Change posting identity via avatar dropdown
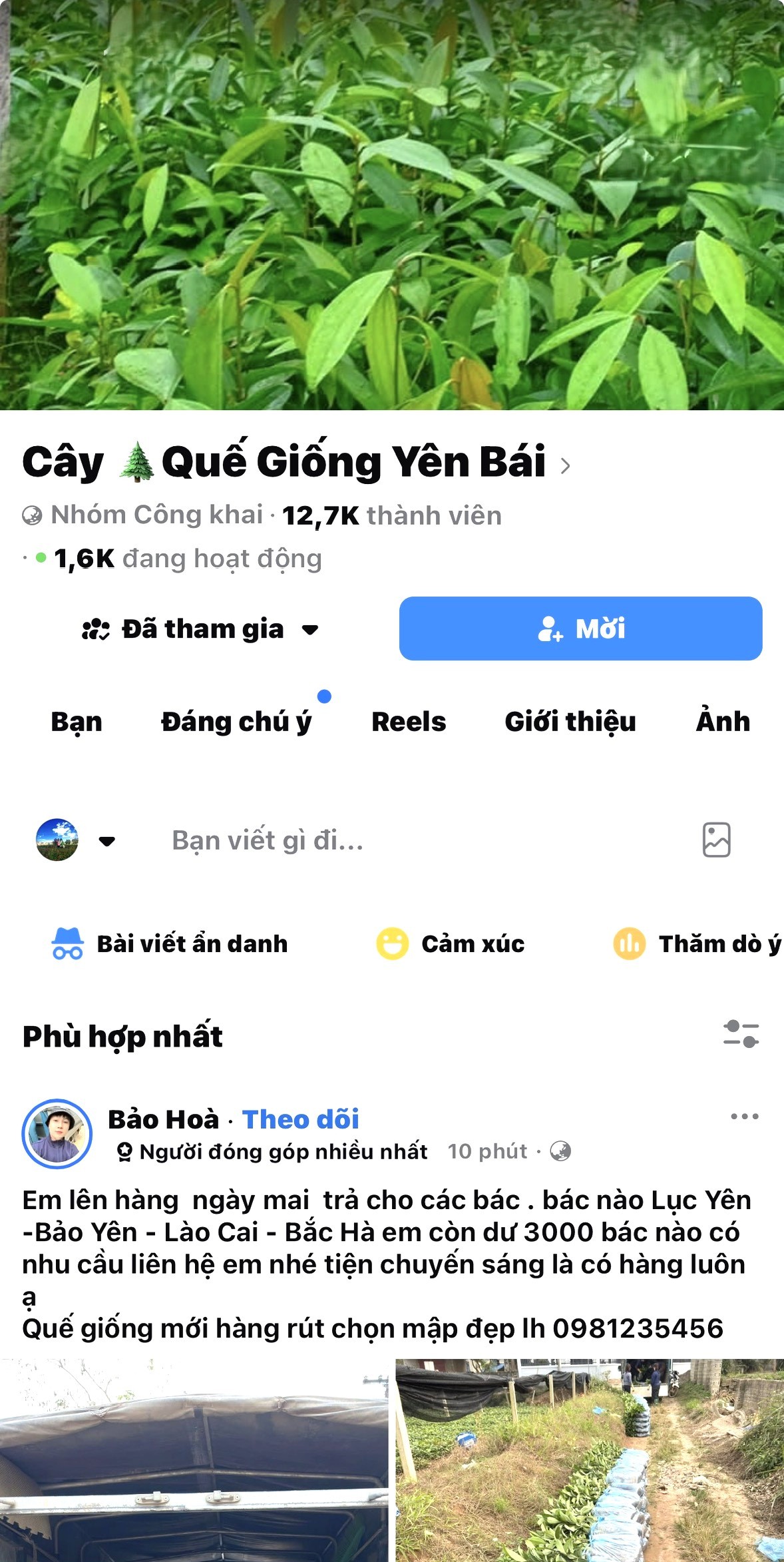The image size is (784, 1562). [75, 840]
